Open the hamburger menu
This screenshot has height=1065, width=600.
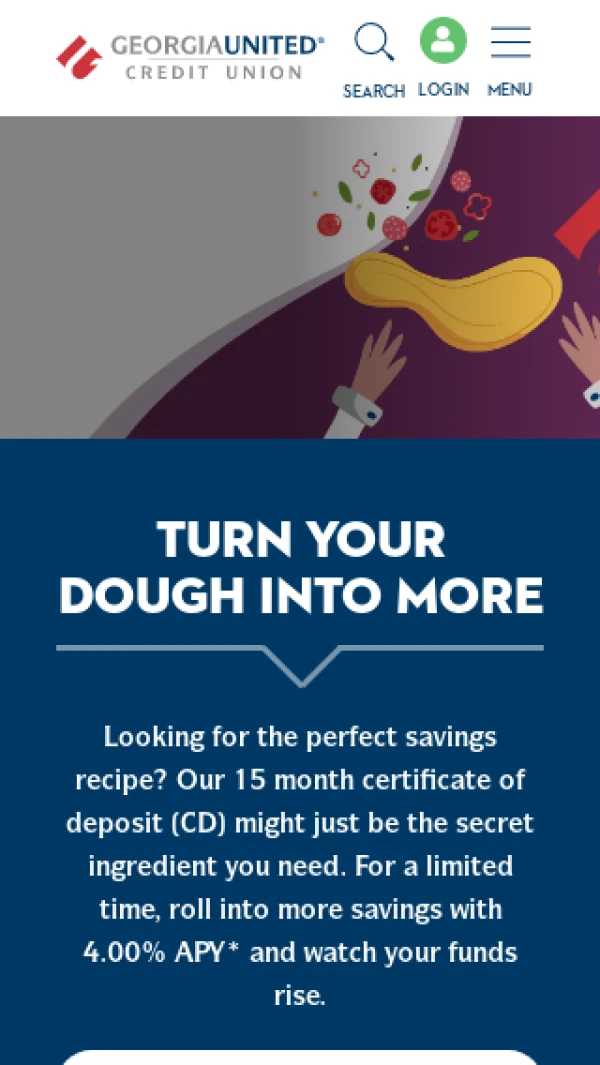510,58
